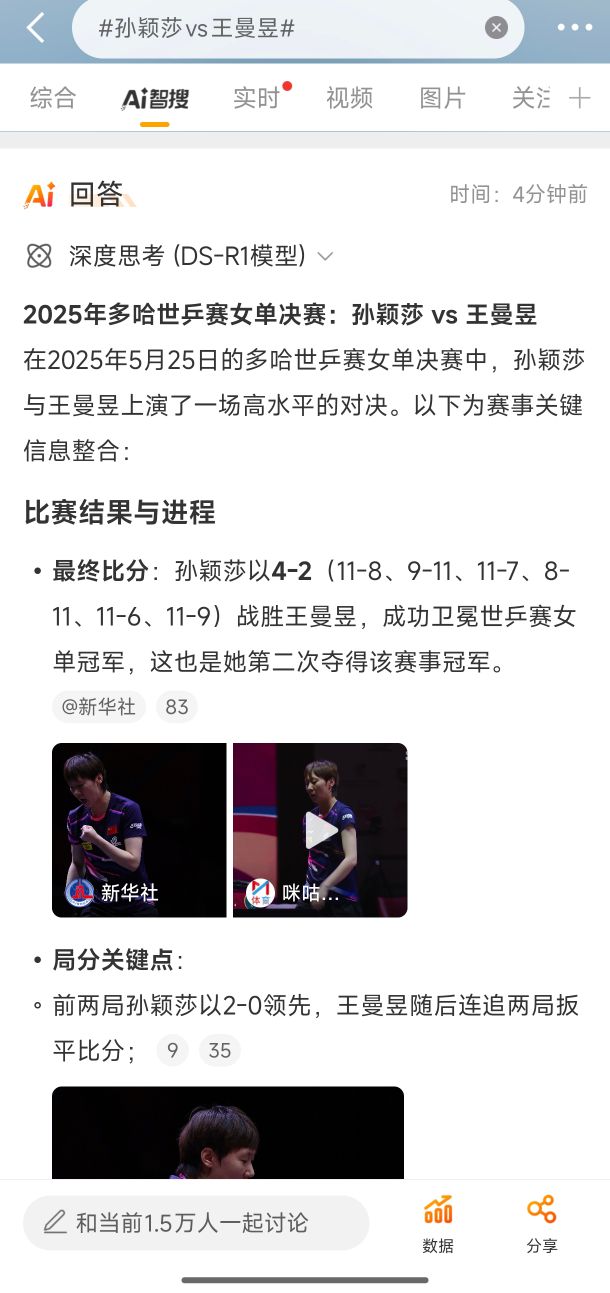Go back using the top-left arrow
610x1293 pixels.
pyautogui.click(x=36, y=28)
